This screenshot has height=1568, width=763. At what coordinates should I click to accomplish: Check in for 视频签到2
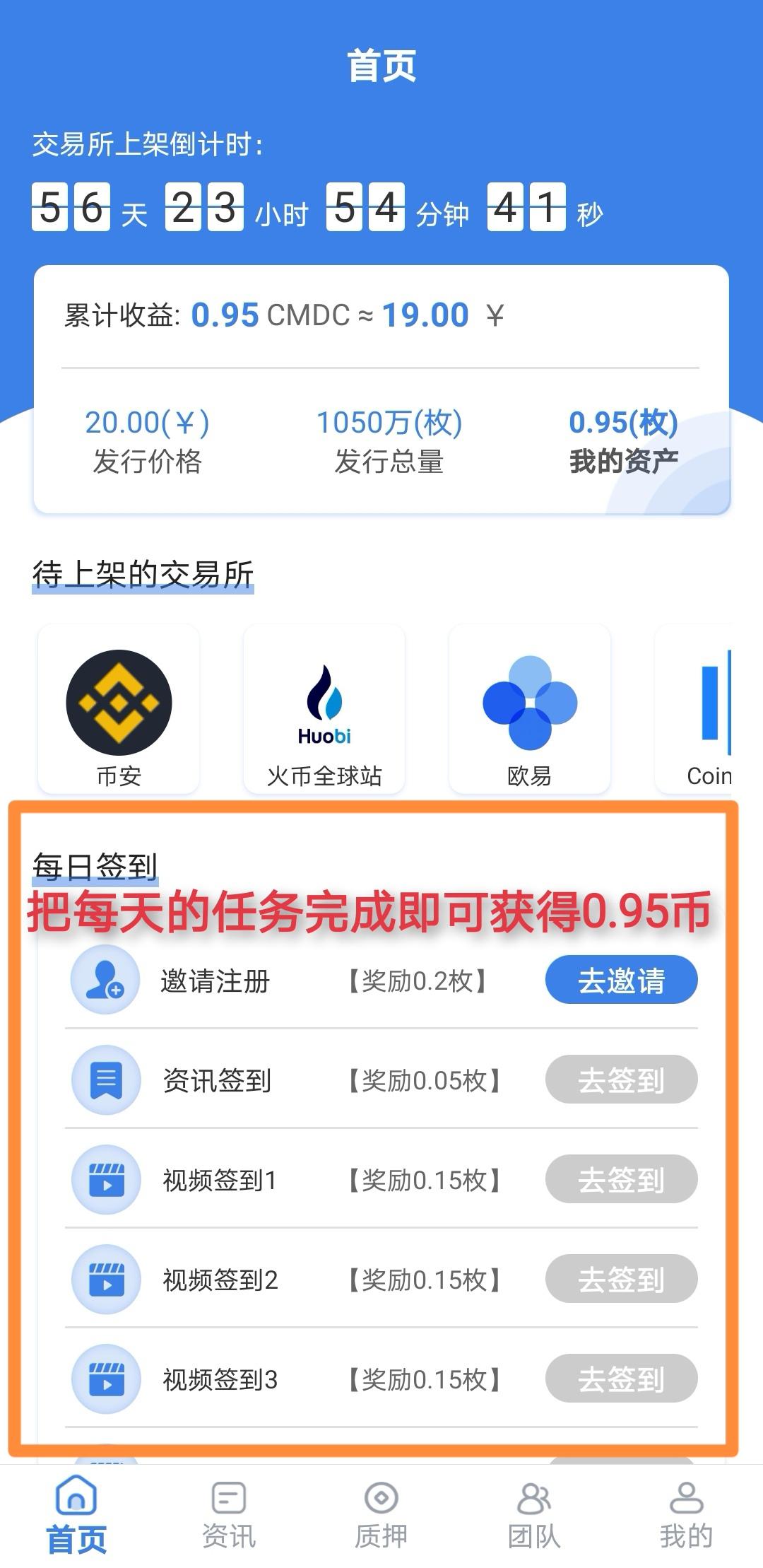[x=621, y=1279]
